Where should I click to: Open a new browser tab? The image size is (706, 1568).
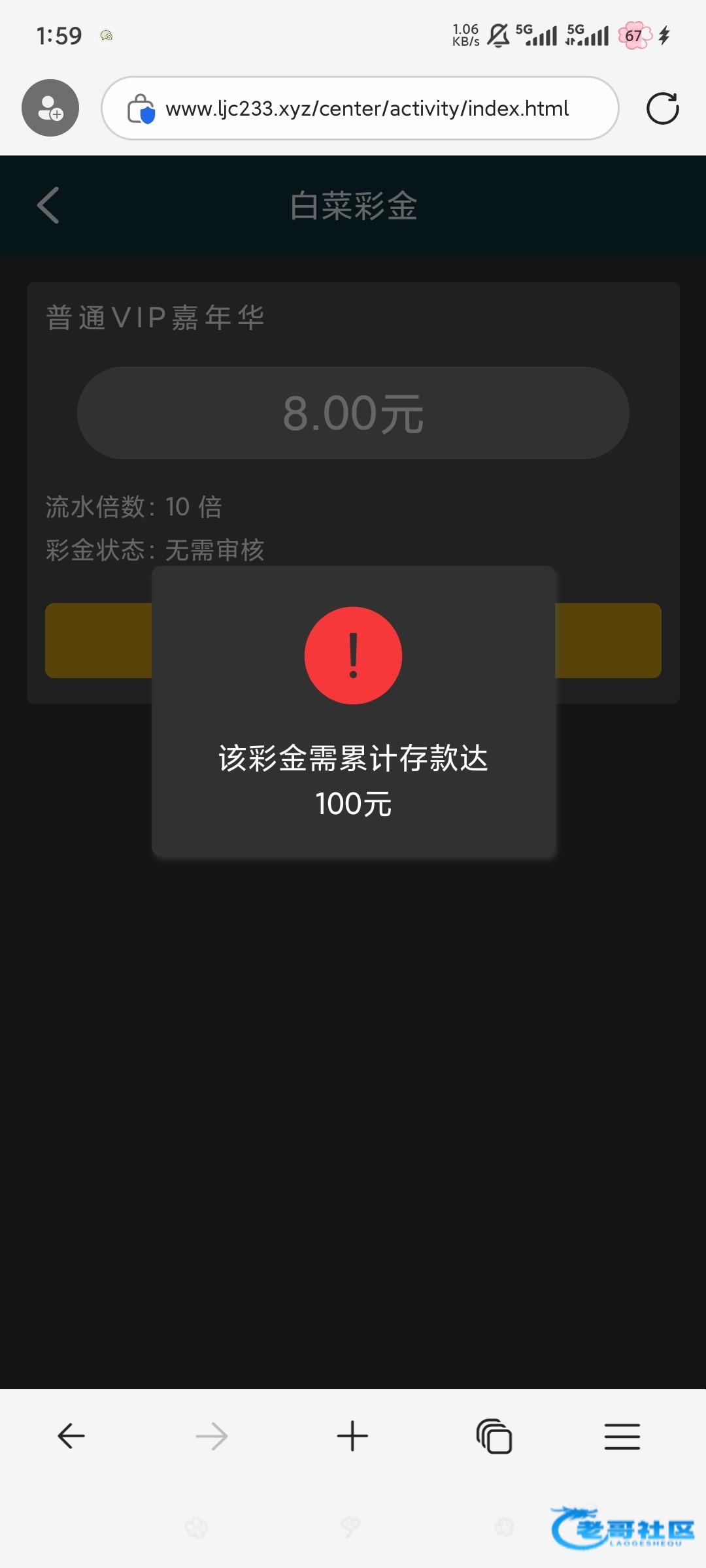coord(352,1436)
